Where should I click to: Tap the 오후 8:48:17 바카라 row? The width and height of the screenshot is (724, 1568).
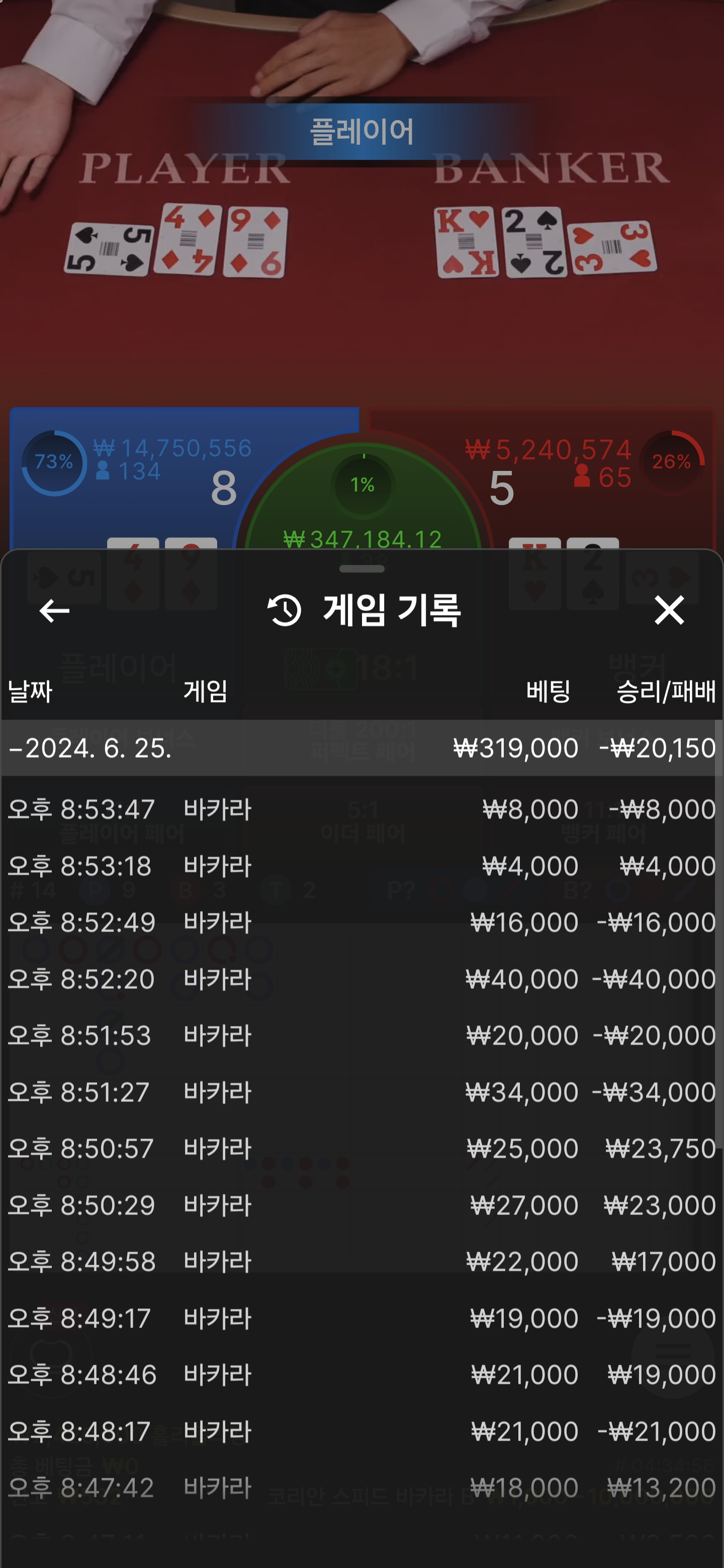(361, 1432)
